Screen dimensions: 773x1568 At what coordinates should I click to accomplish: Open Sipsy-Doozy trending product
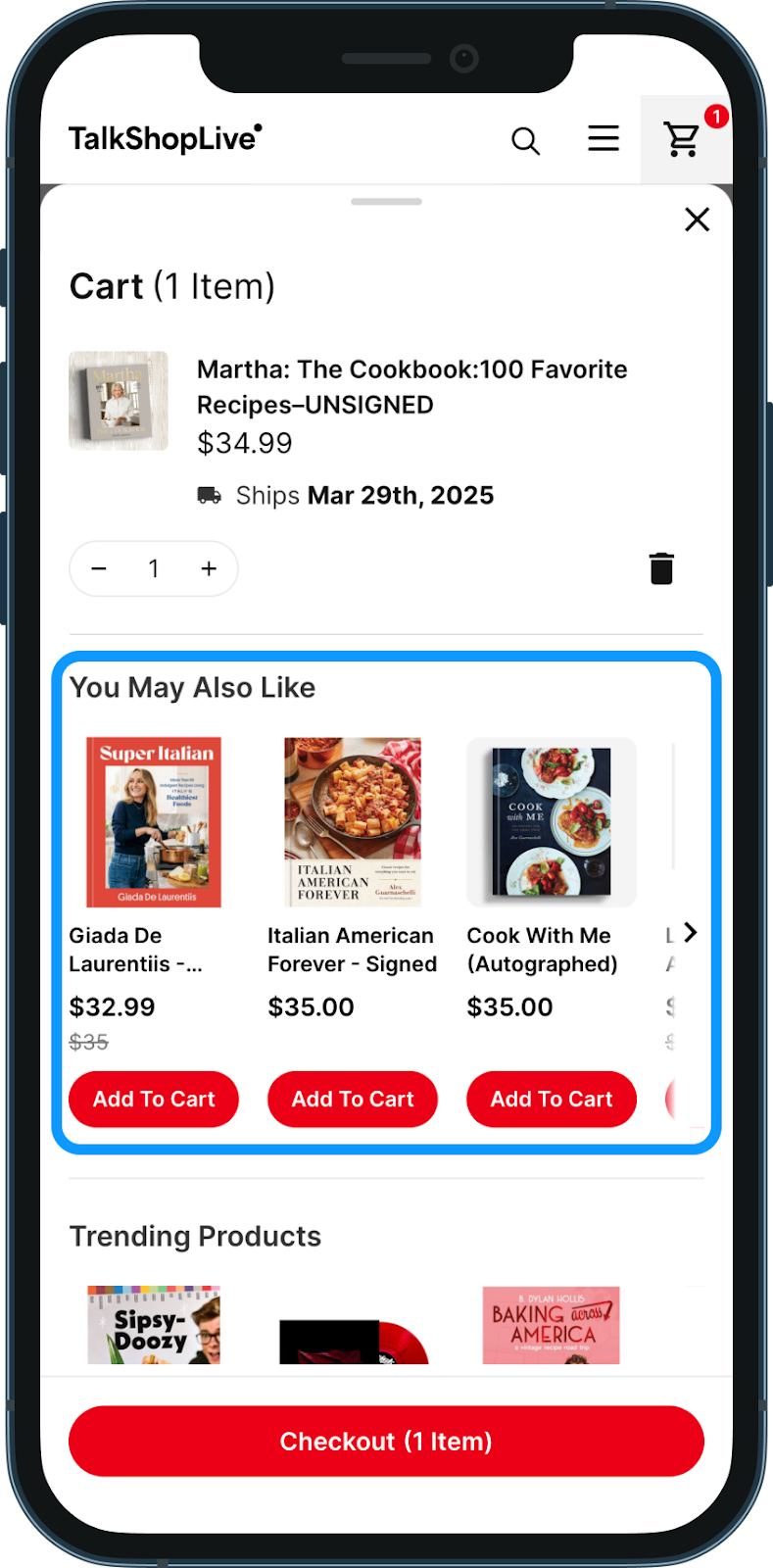click(154, 1325)
